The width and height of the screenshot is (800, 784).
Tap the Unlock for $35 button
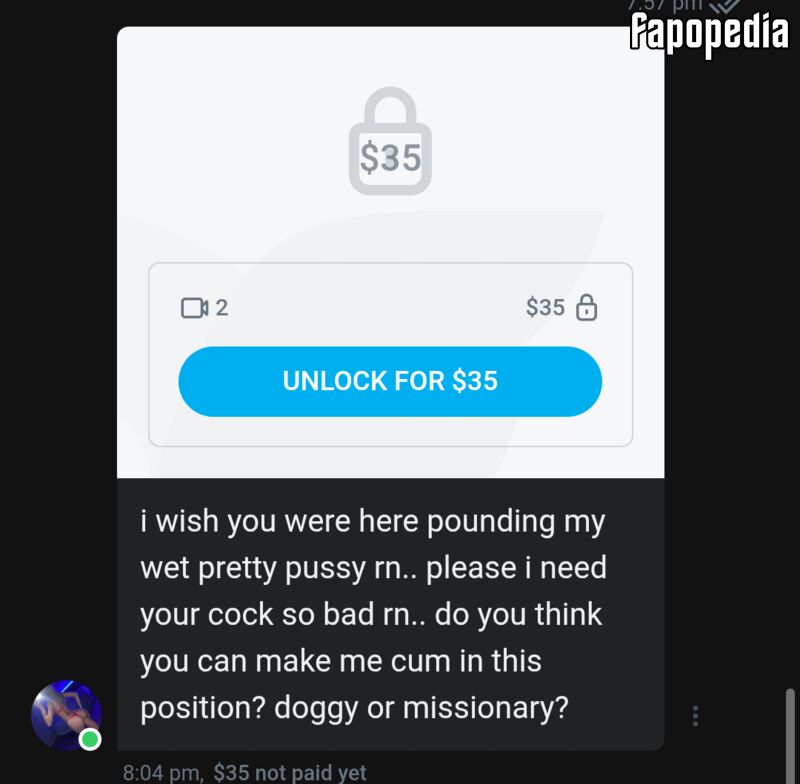click(x=390, y=381)
